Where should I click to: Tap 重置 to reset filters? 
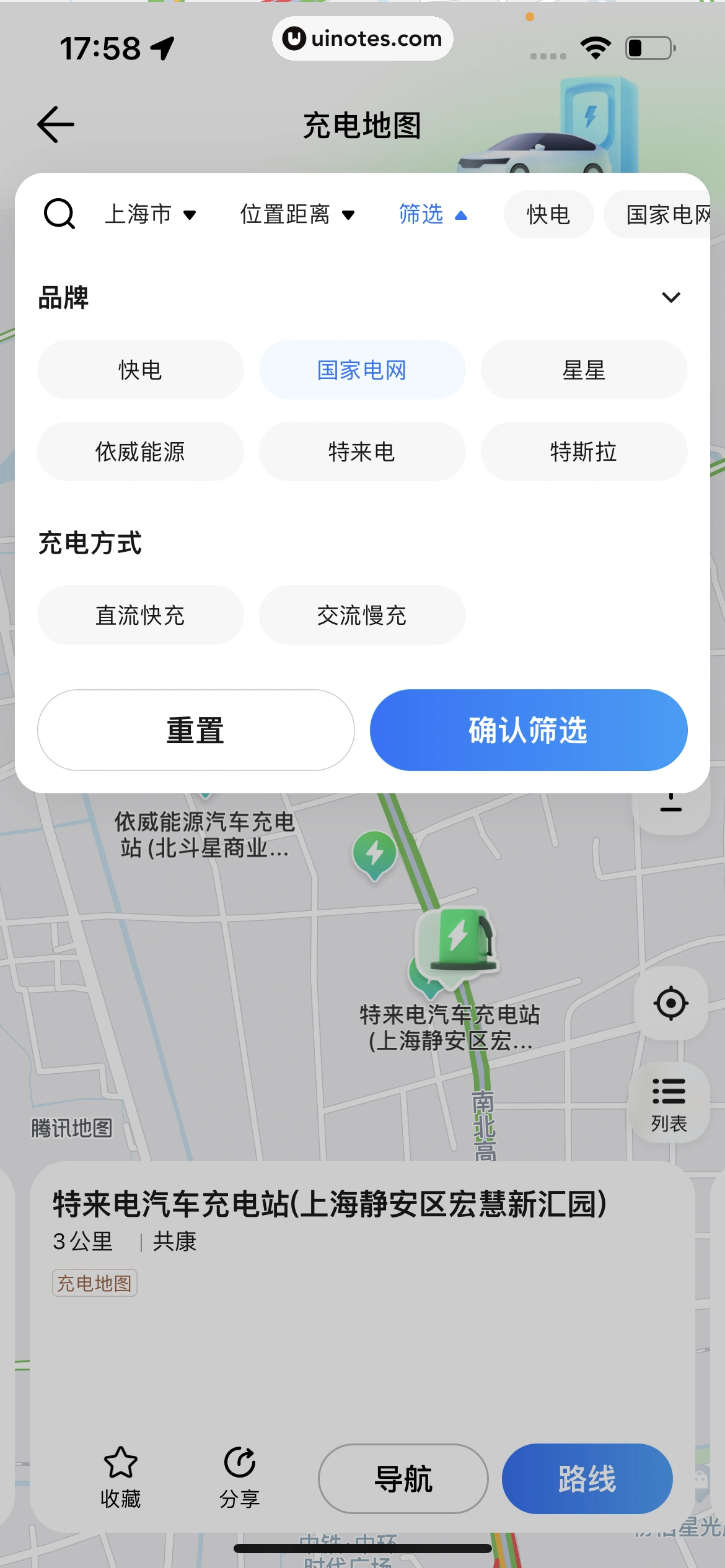click(x=196, y=730)
